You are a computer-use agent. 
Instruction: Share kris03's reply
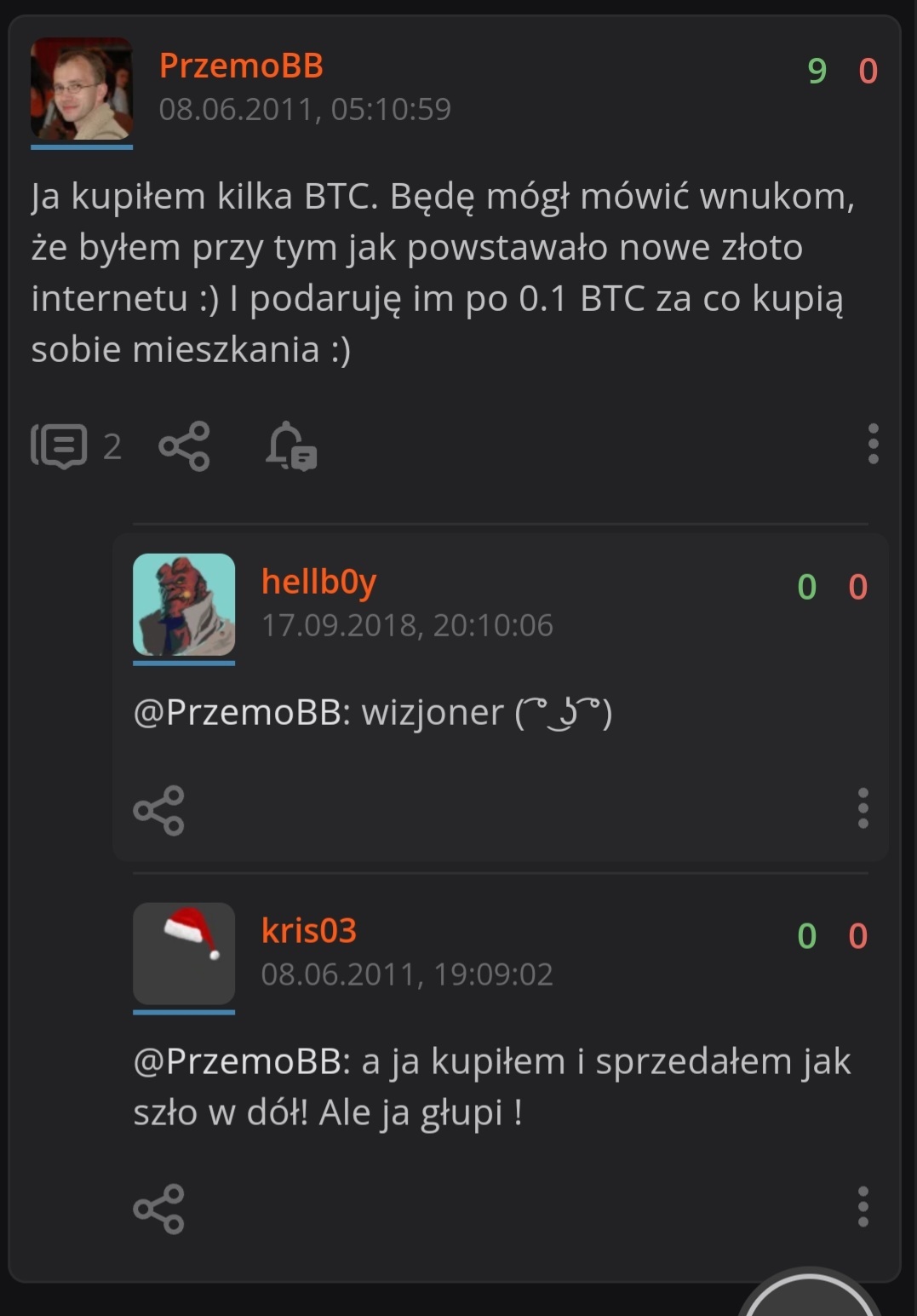158,1209
